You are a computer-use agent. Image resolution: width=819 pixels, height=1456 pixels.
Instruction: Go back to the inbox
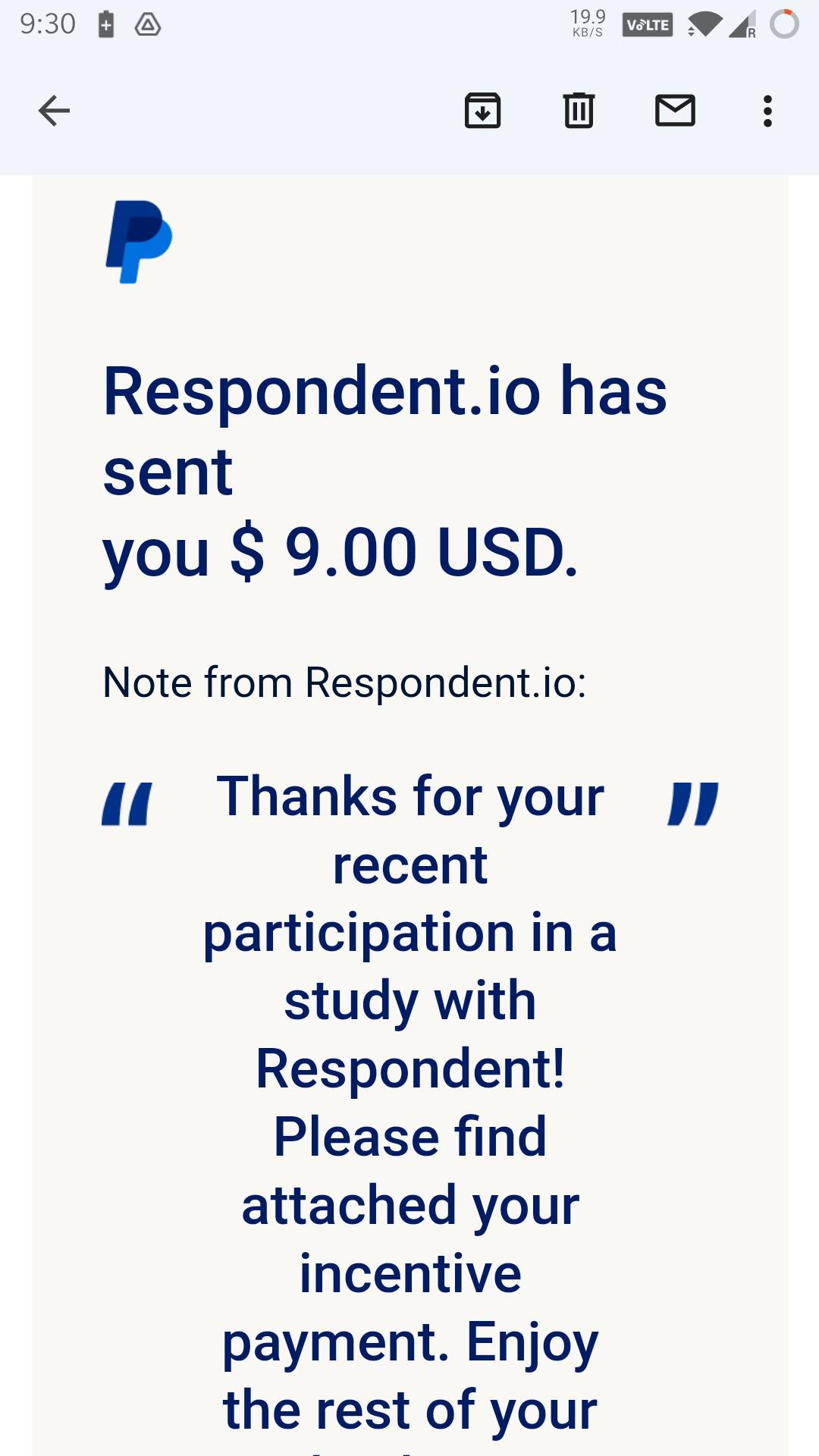[54, 111]
